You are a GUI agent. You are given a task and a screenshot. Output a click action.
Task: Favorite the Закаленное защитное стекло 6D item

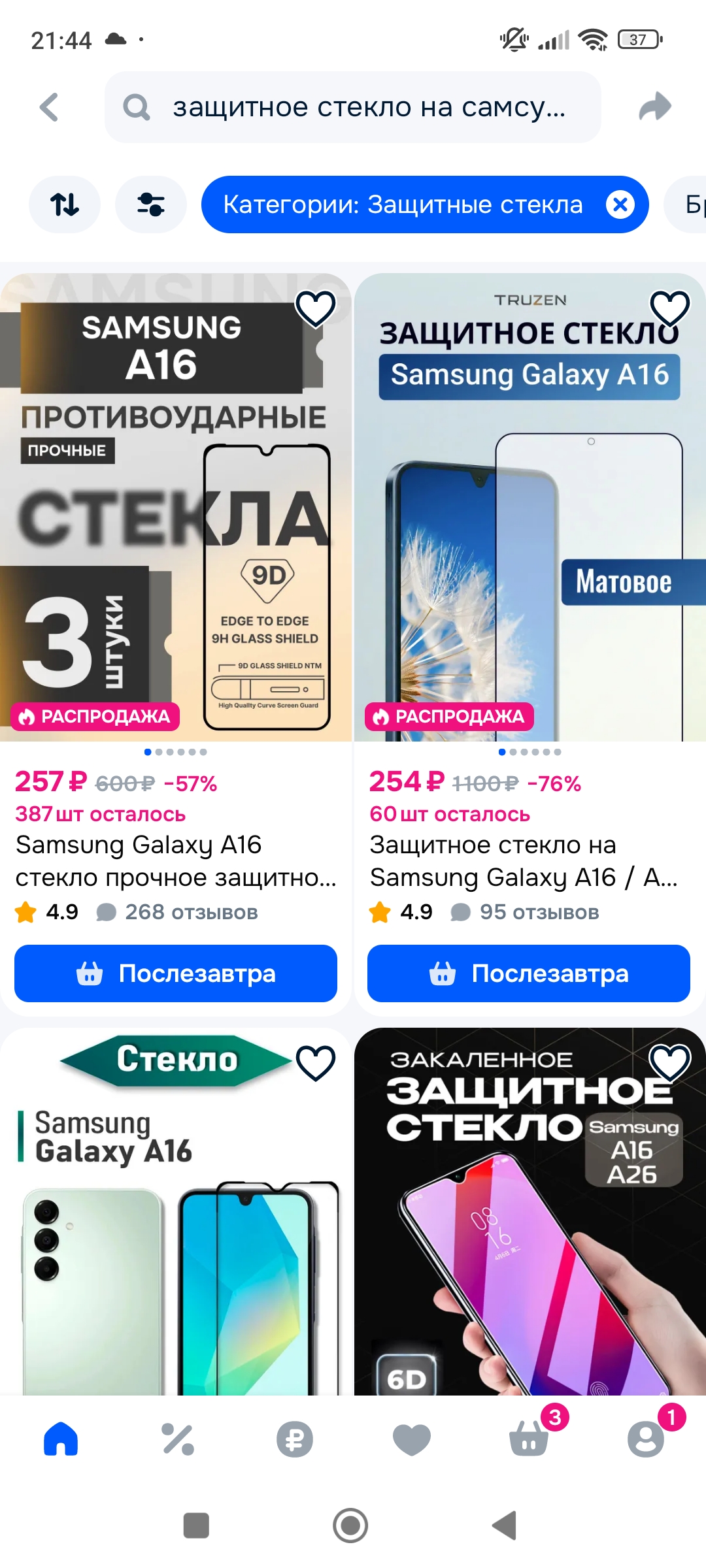point(670,1062)
